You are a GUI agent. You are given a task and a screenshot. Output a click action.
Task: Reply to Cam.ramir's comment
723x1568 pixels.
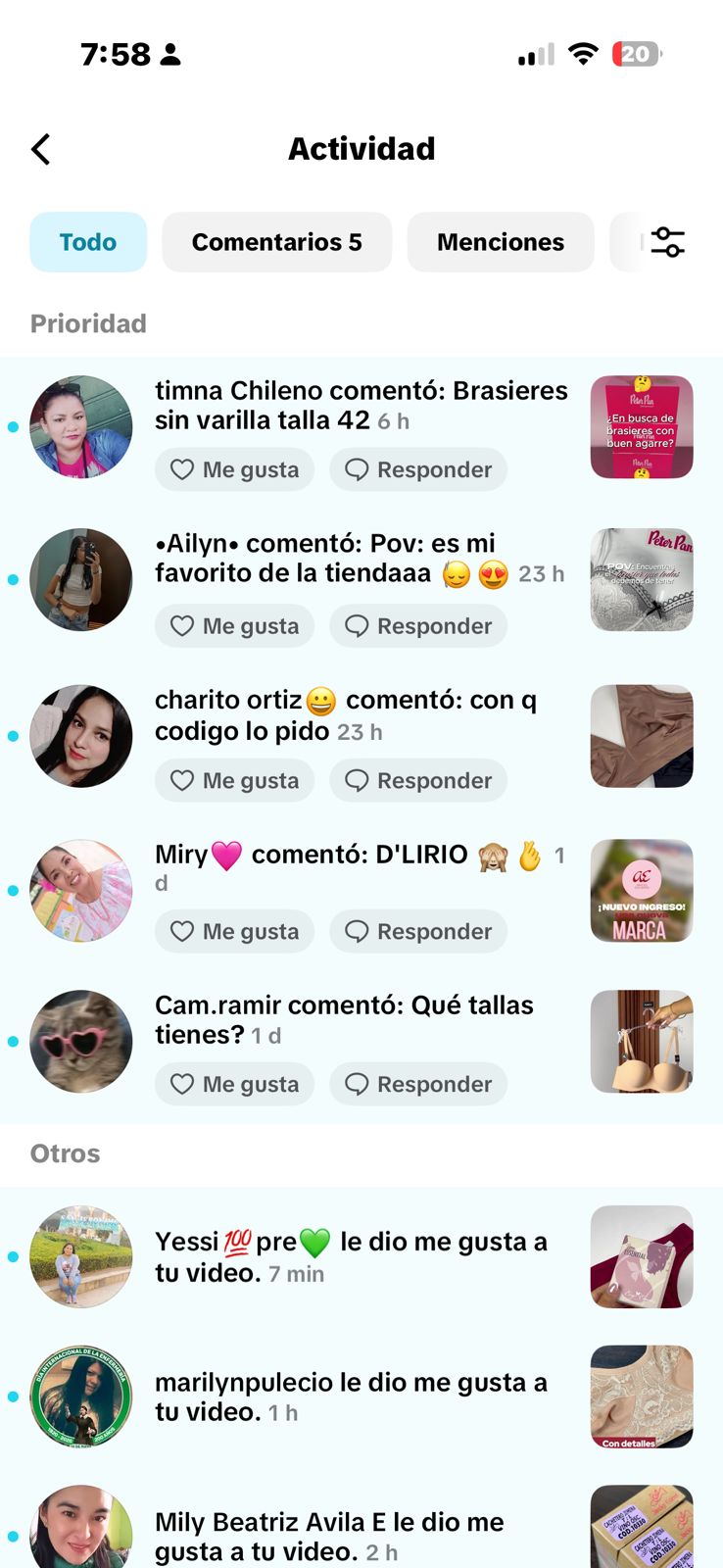[x=418, y=1085]
